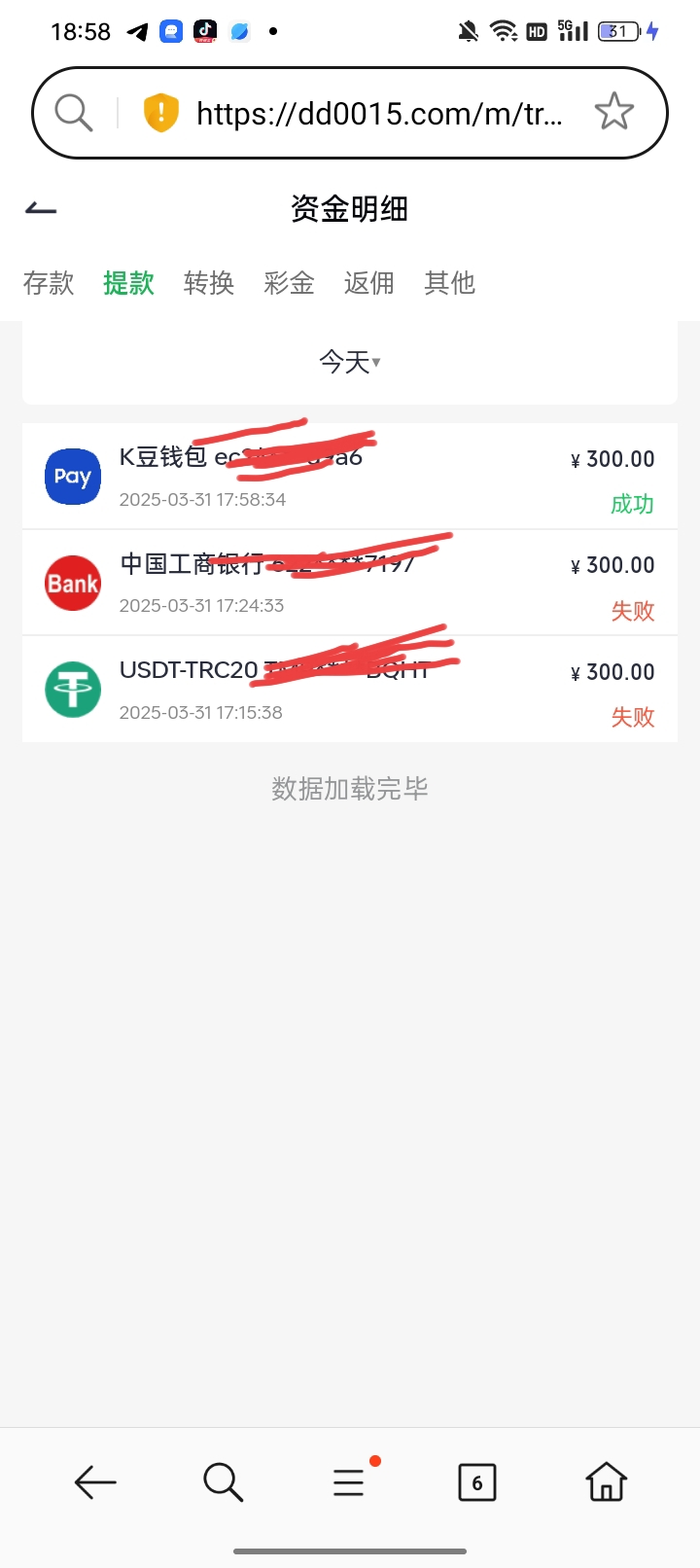Navigate back with the browser's bottom arrow

click(95, 1482)
